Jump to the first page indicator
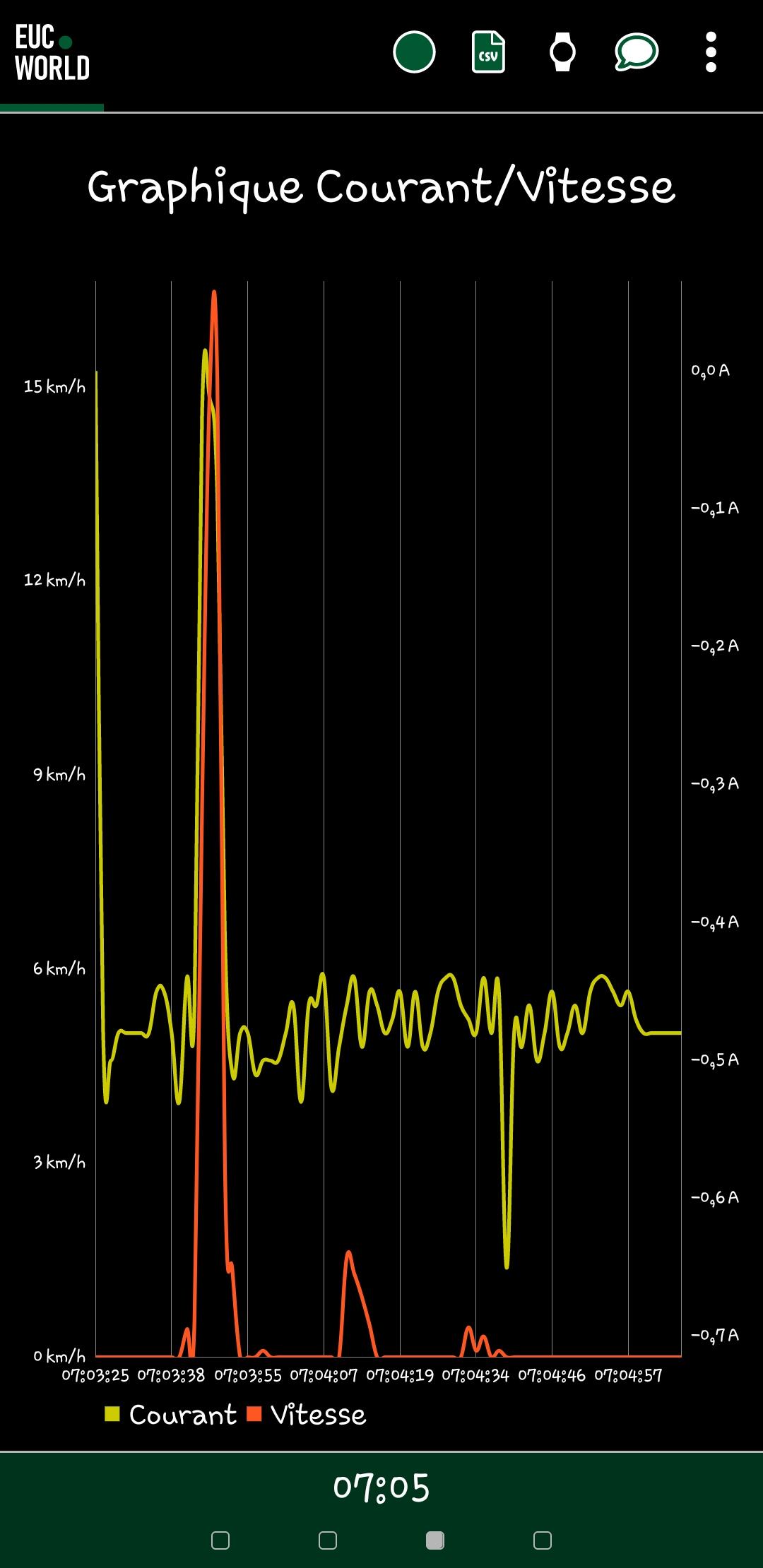The image size is (763, 1568). [220, 1540]
